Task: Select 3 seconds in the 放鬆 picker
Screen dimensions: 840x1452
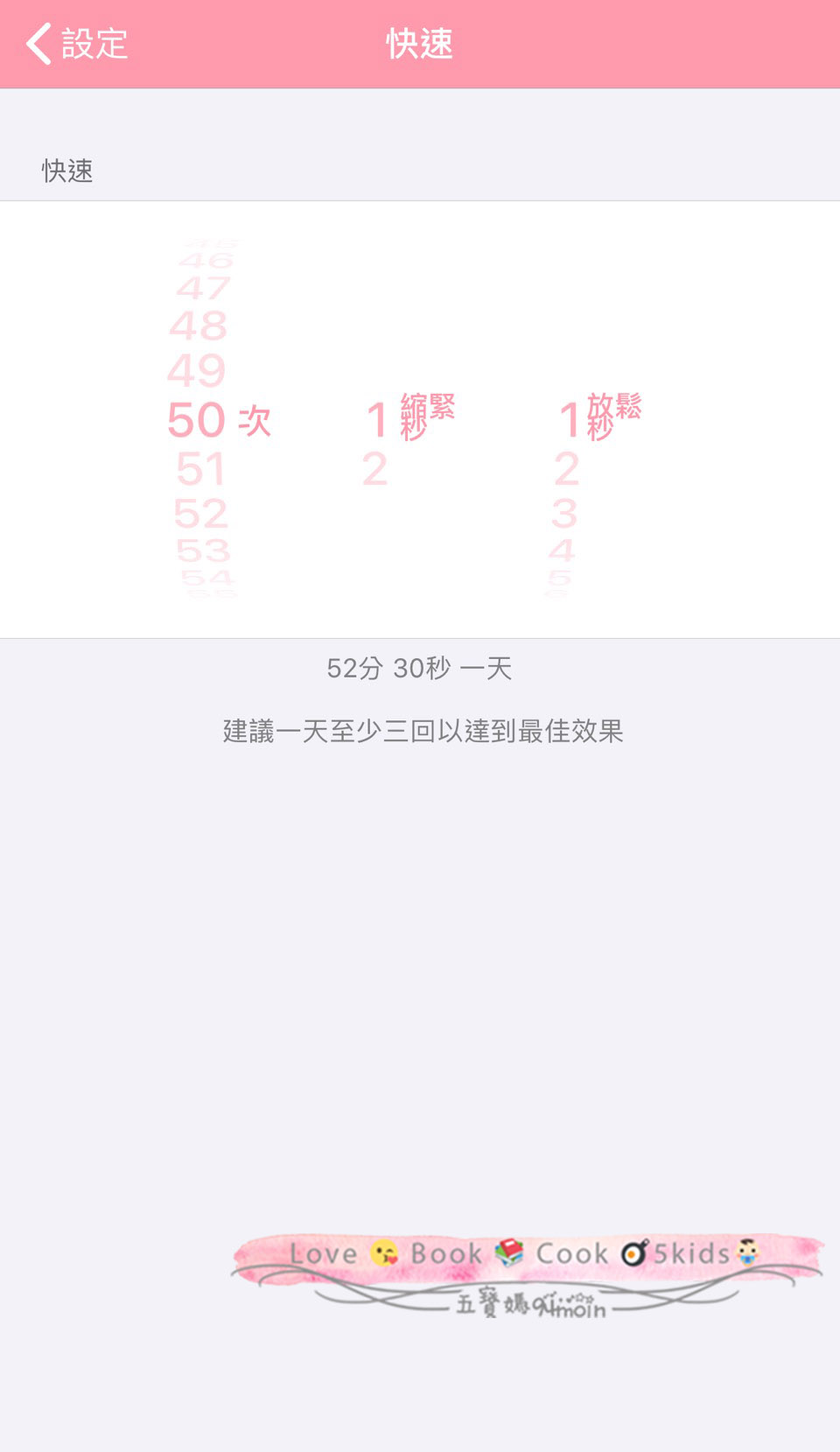Action: pyautogui.click(x=564, y=514)
